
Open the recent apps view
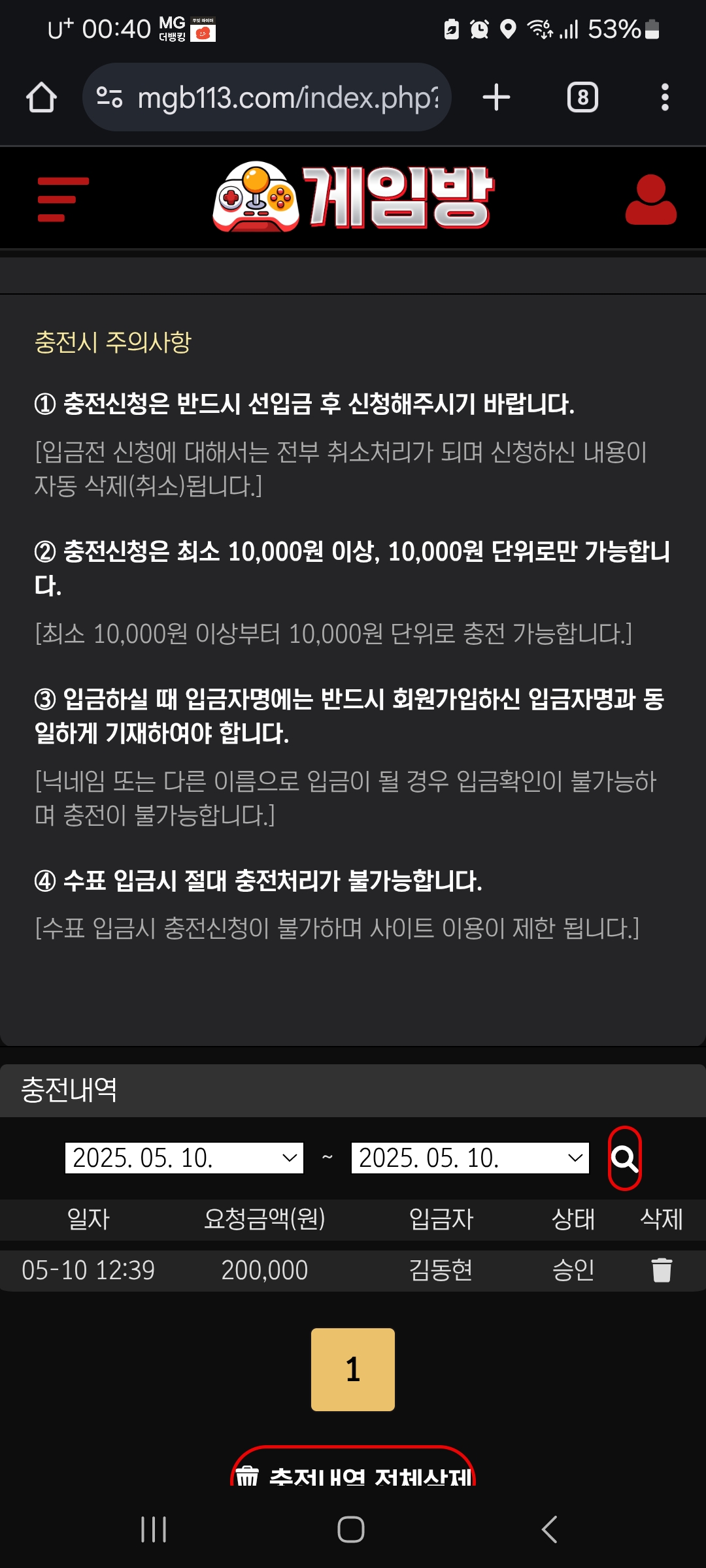[x=154, y=1529]
